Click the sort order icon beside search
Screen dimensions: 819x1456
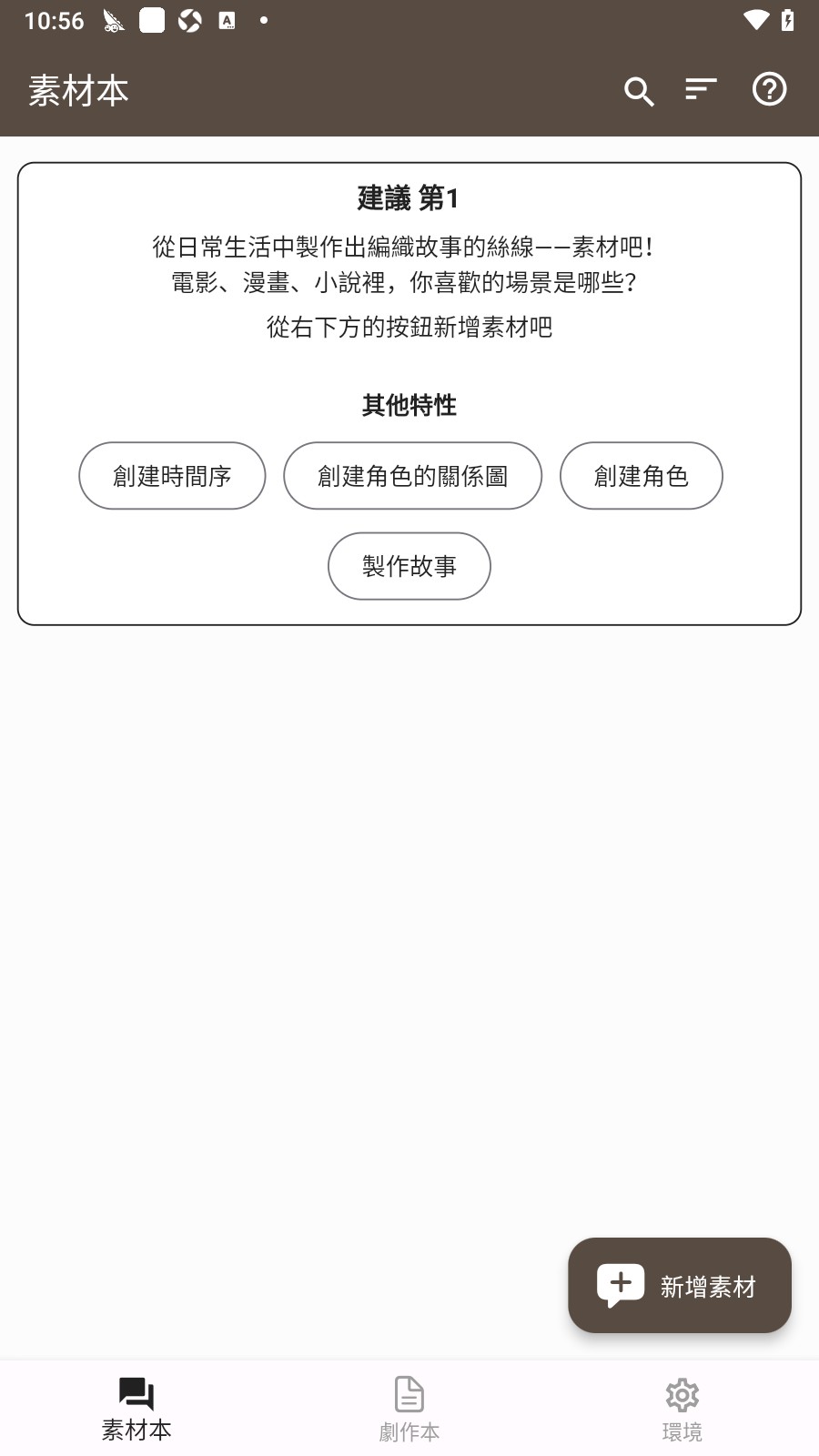coord(701,90)
